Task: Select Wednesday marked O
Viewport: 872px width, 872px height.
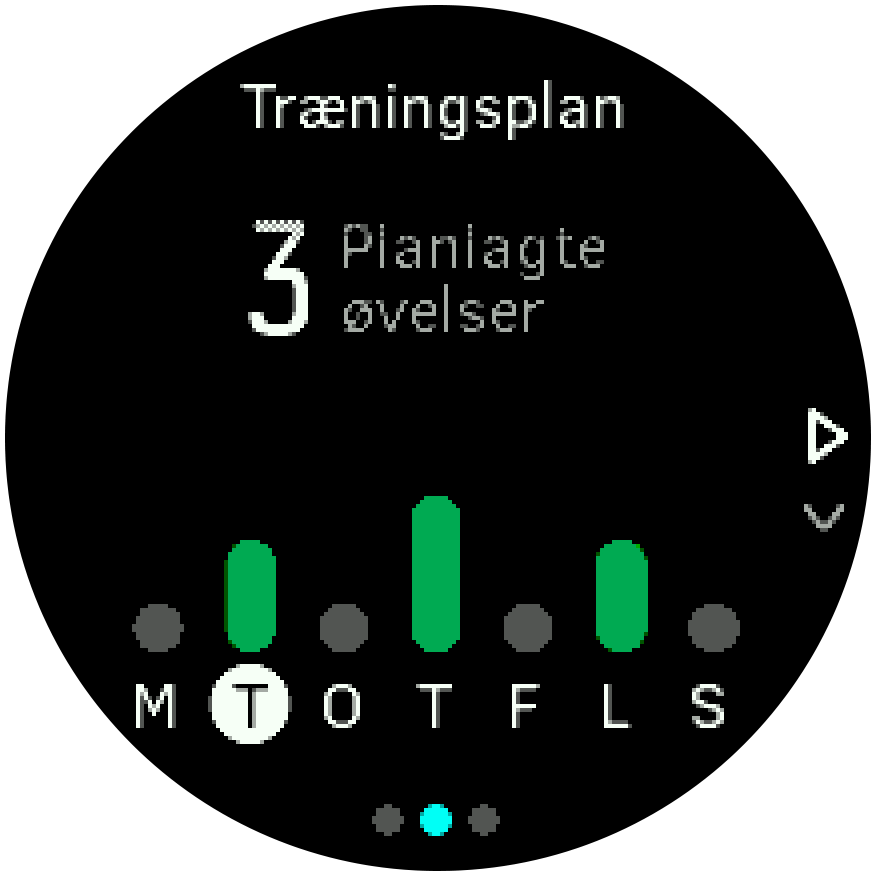Action: pyautogui.click(x=343, y=707)
